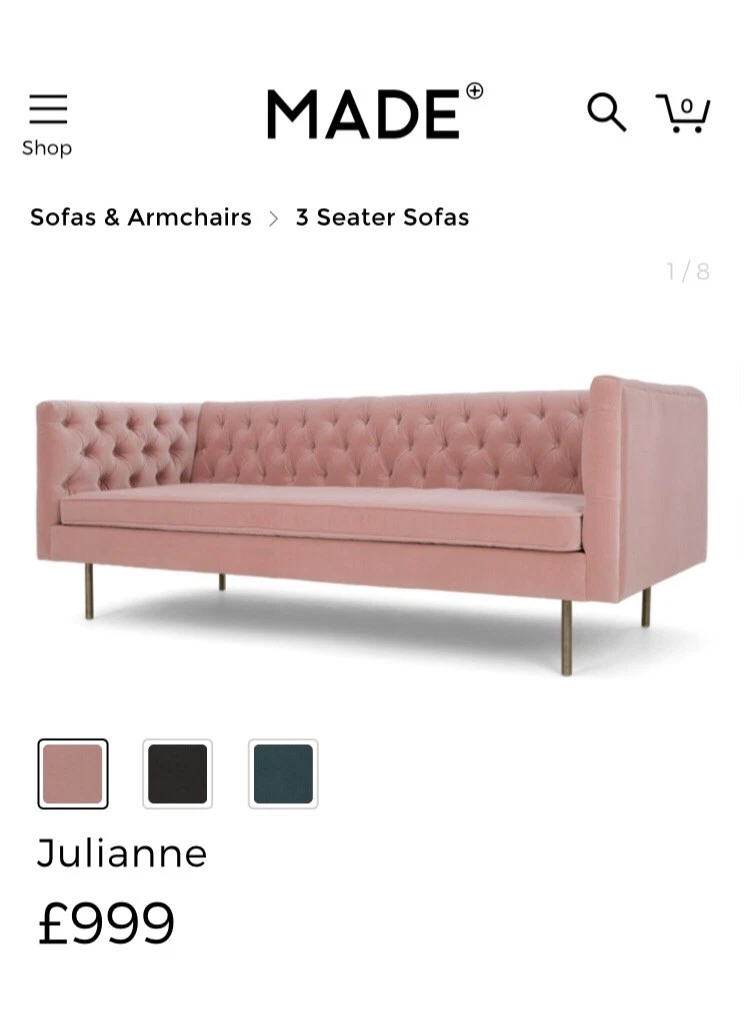This screenshot has height=1017, width=750.
Task: Open the 3 Seater Sofas breadcrumb
Action: 382,217
